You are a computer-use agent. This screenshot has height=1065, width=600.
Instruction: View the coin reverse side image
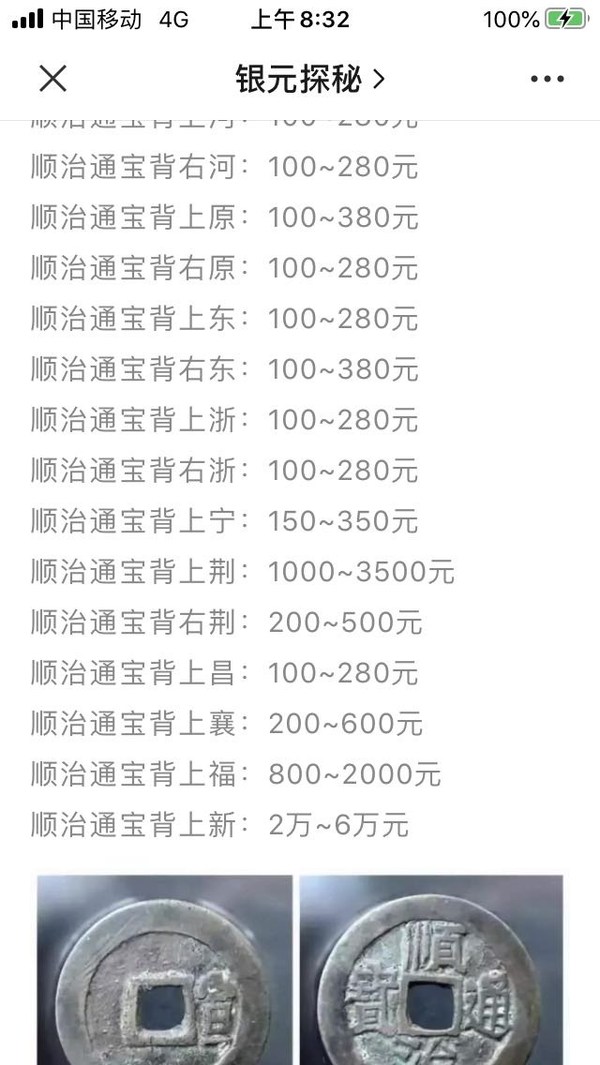tap(164, 970)
